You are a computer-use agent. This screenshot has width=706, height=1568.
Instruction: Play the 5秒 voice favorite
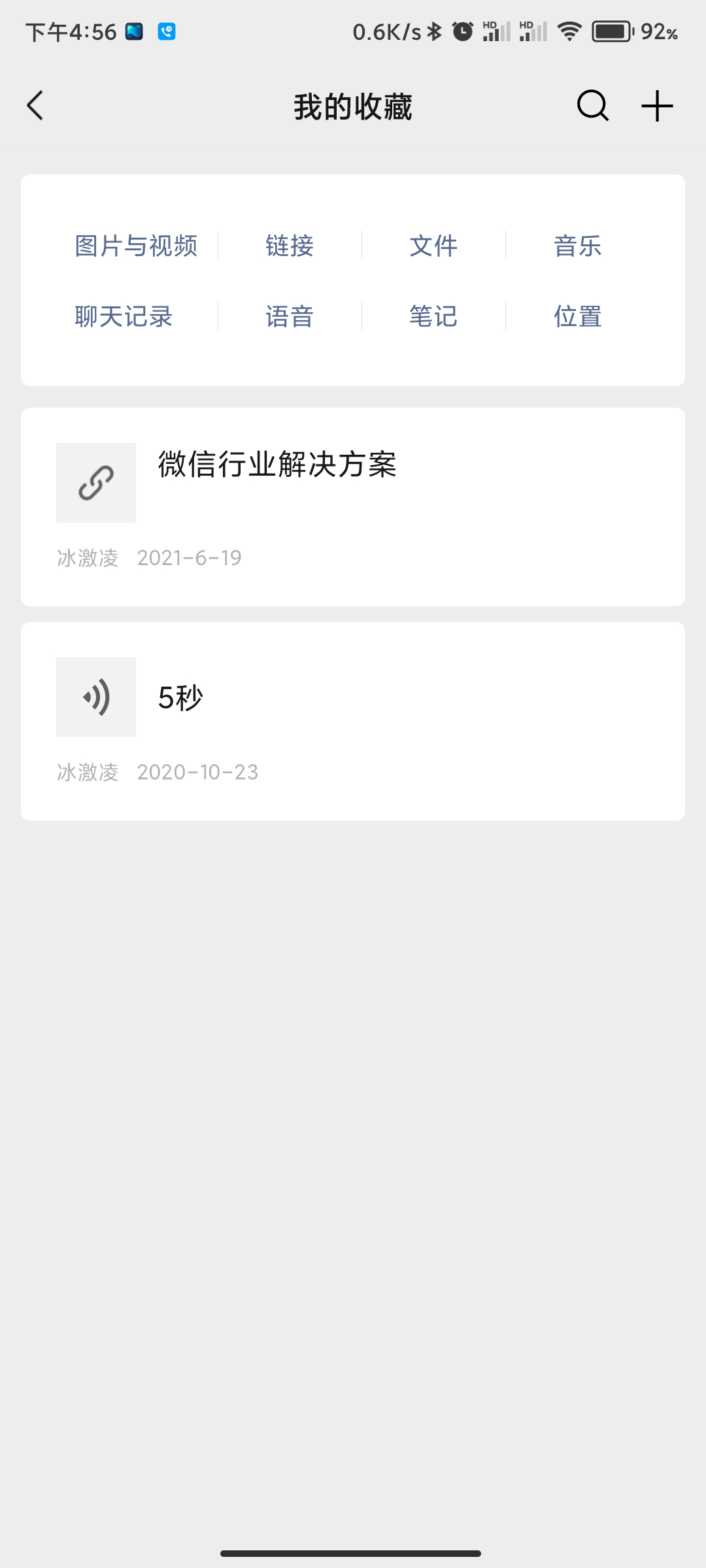(353, 719)
